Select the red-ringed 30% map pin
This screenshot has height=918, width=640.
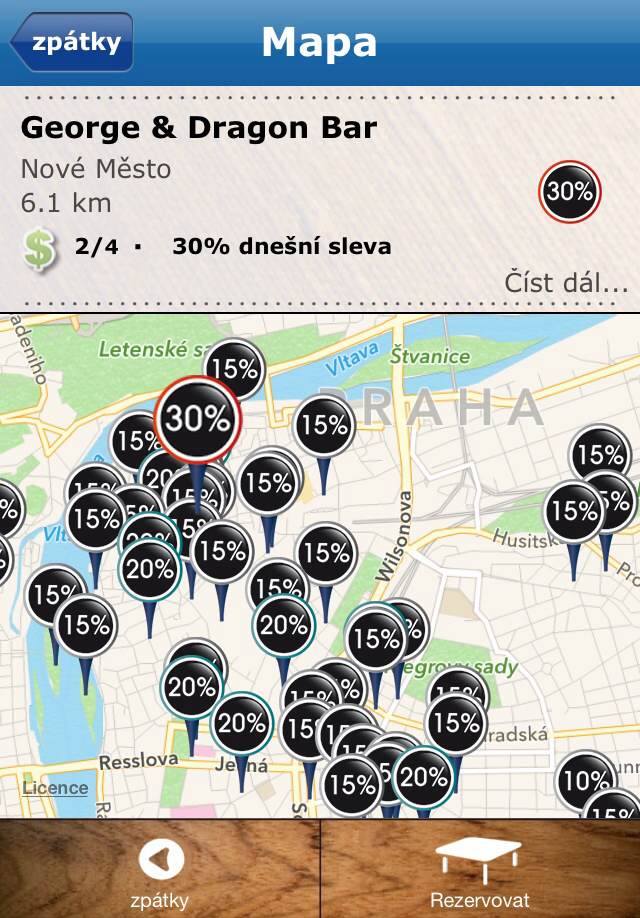click(x=198, y=419)
